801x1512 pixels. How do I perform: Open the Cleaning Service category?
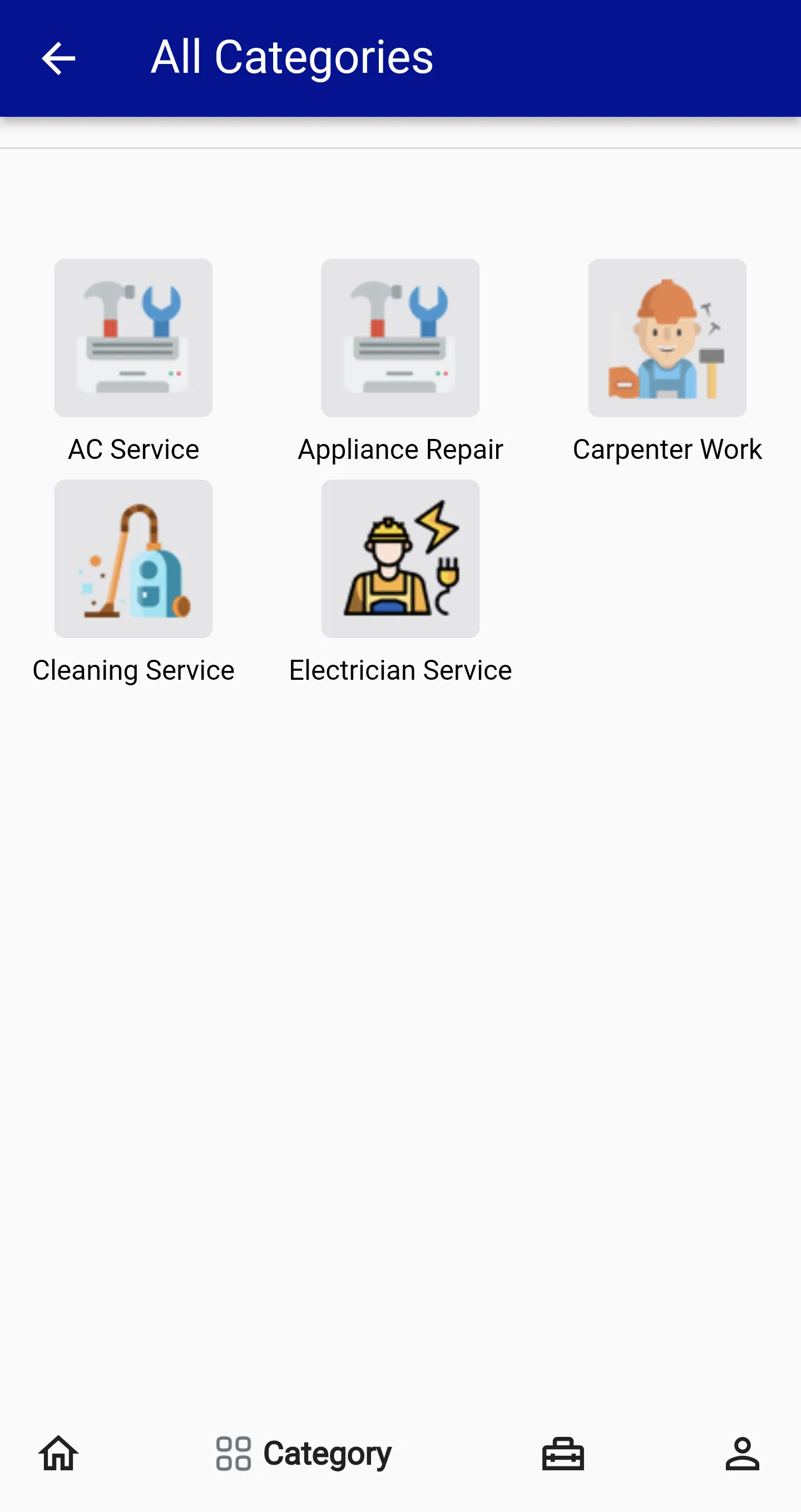[x=133, y=582]
